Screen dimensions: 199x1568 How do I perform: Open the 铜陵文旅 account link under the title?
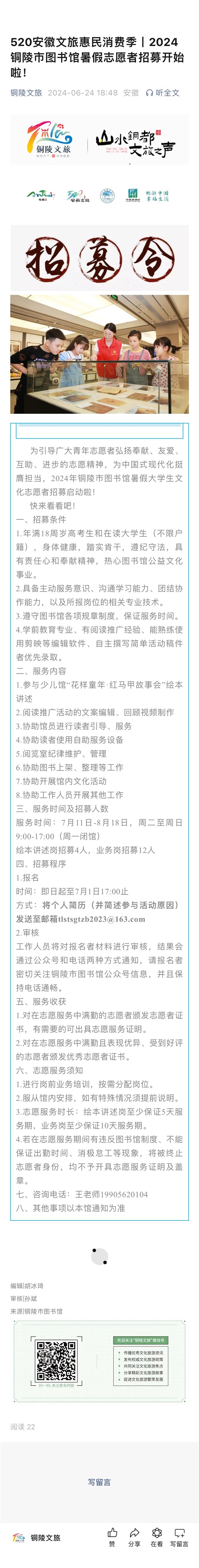(x=26, y=93)
